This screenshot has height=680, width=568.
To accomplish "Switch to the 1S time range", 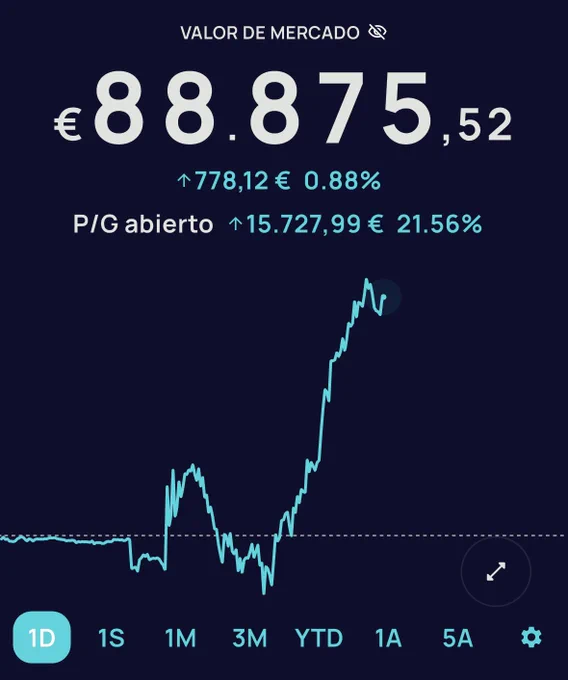I will pos(111,638).
